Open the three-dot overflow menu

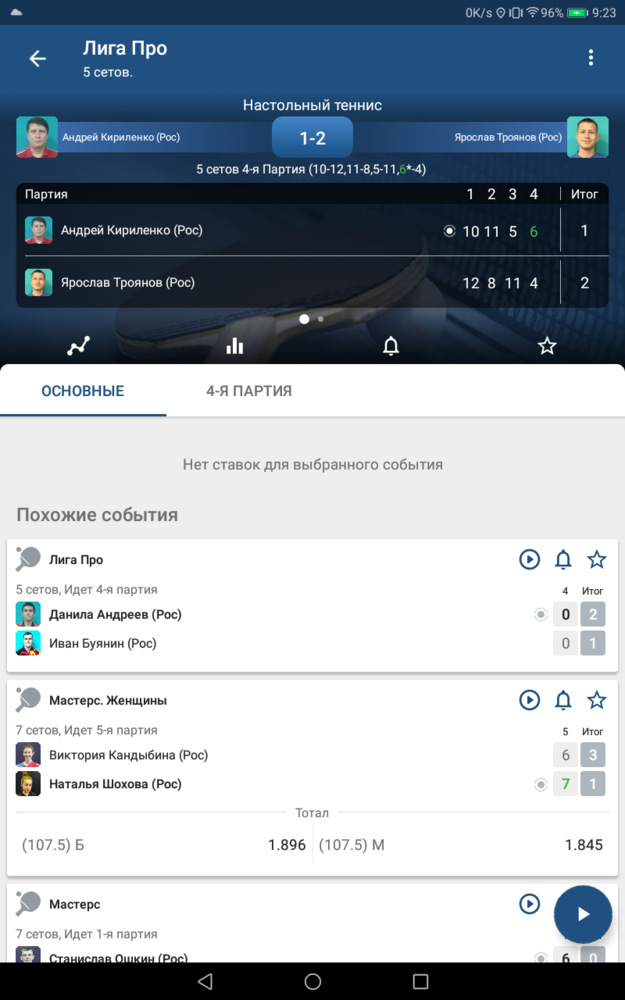point(591,57)
